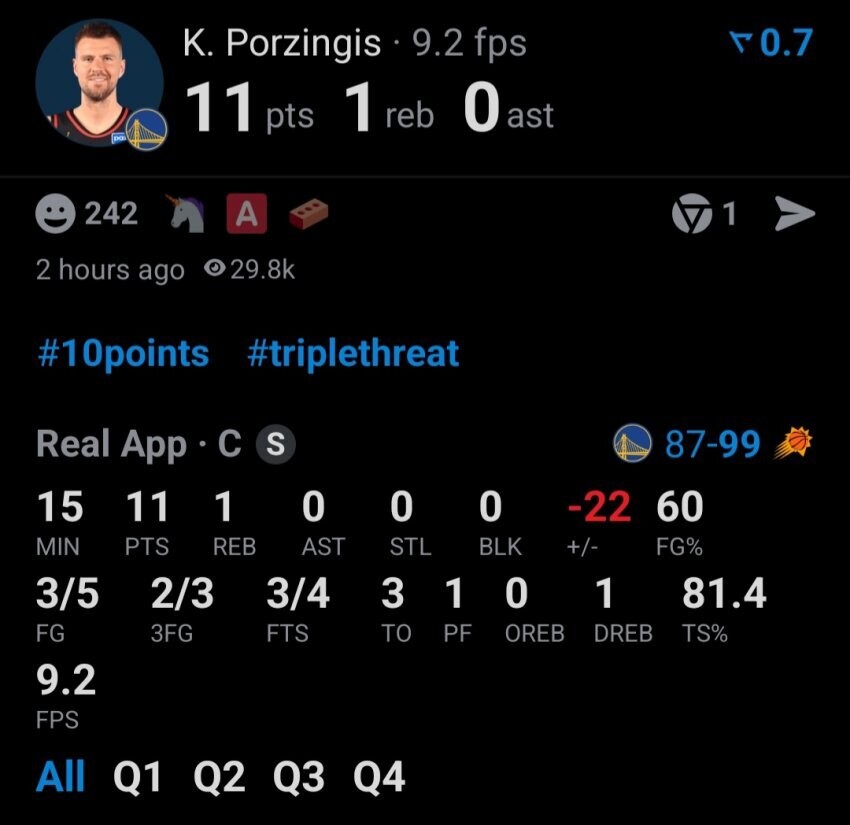Open the #triplethreat hashtag

pyautogui.click(x=353, y=353)
